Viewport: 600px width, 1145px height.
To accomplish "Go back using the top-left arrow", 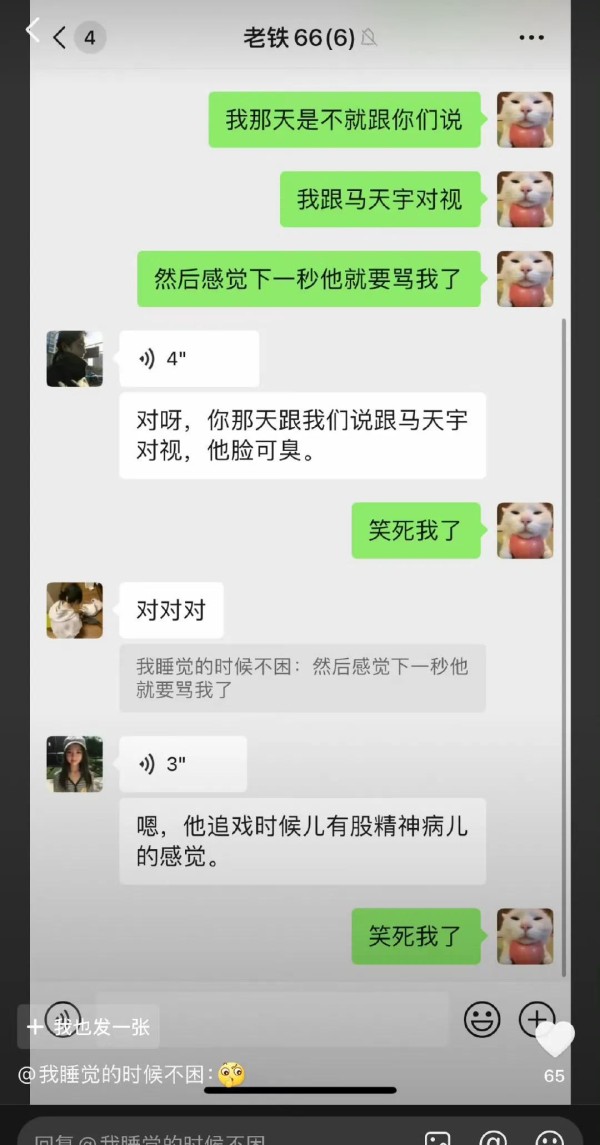I will [32, 30].
